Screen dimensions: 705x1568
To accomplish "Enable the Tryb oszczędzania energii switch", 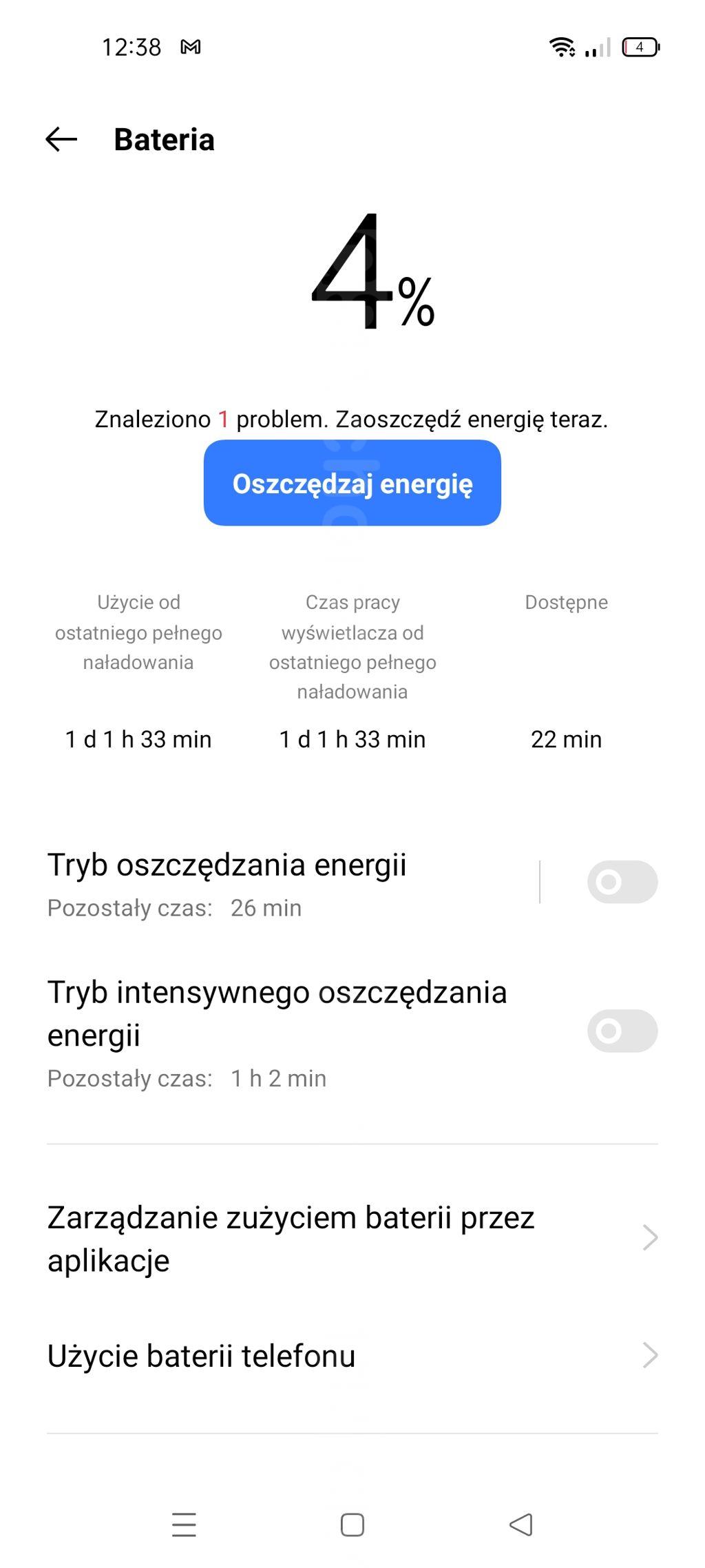I will coord(622,882).
